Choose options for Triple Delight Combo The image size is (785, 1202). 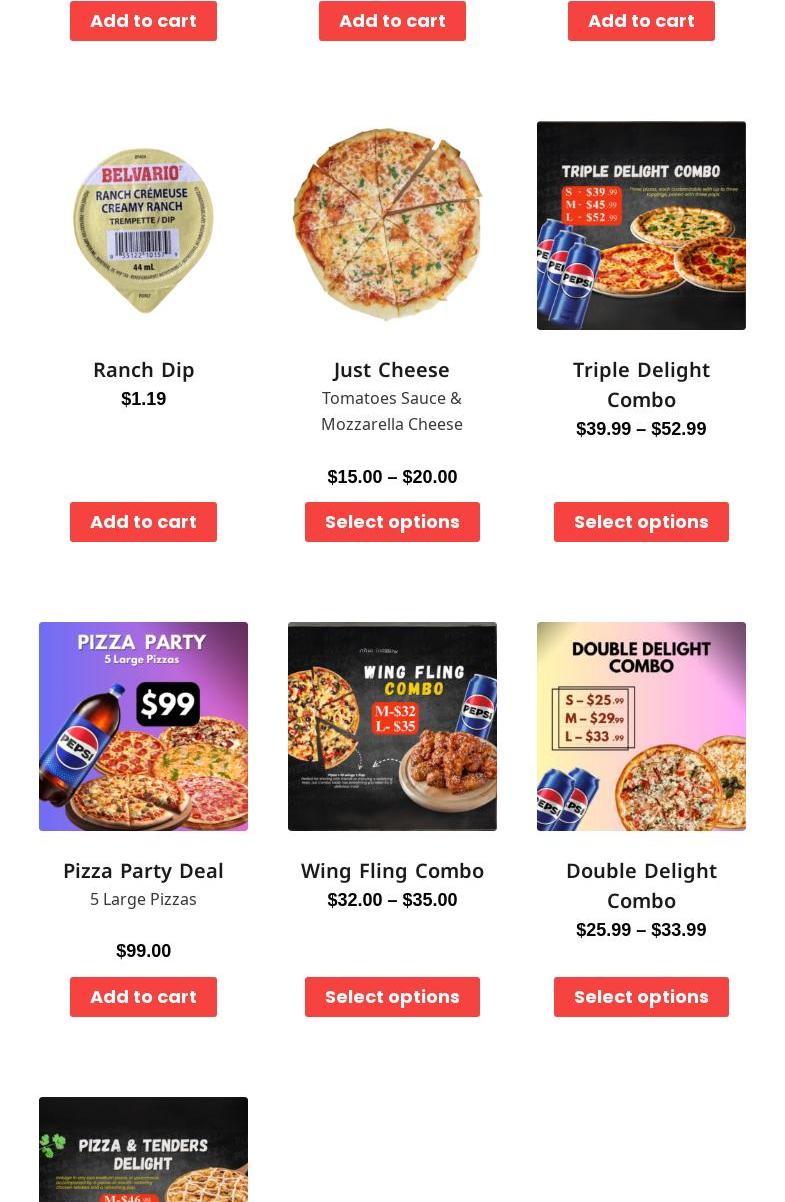click(641, 522)
